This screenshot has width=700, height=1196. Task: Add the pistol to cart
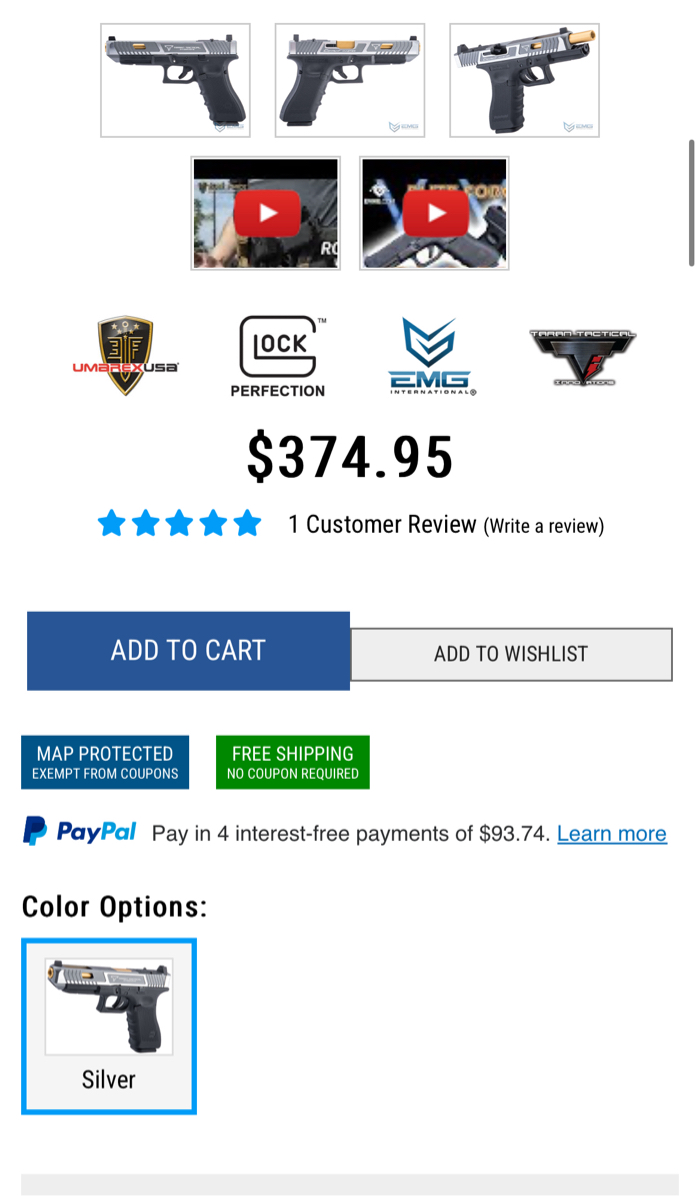[x=188, y=651]
